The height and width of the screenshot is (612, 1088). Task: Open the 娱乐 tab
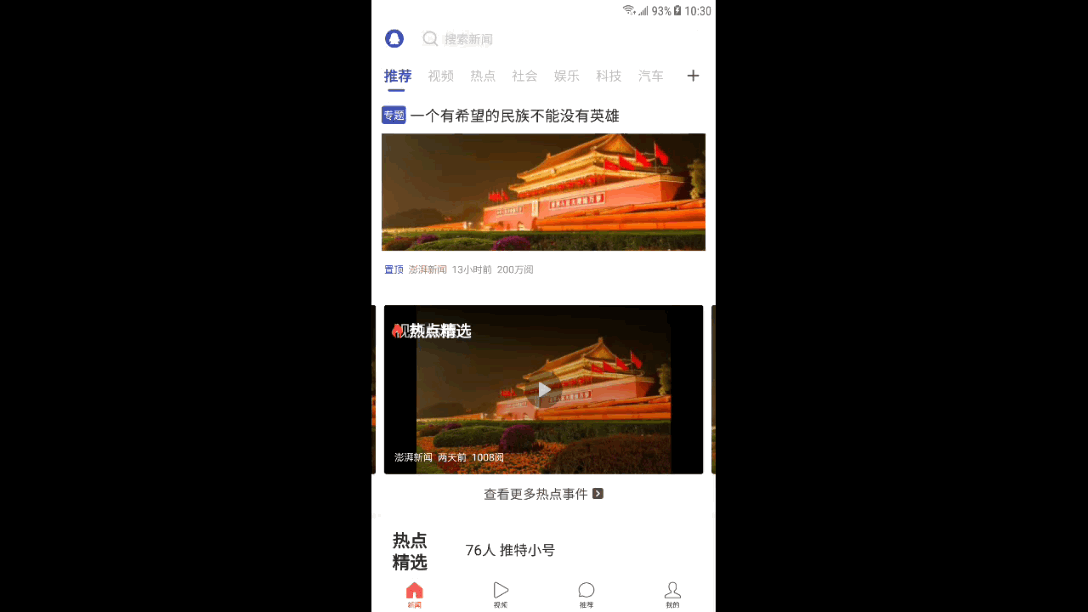567,76
